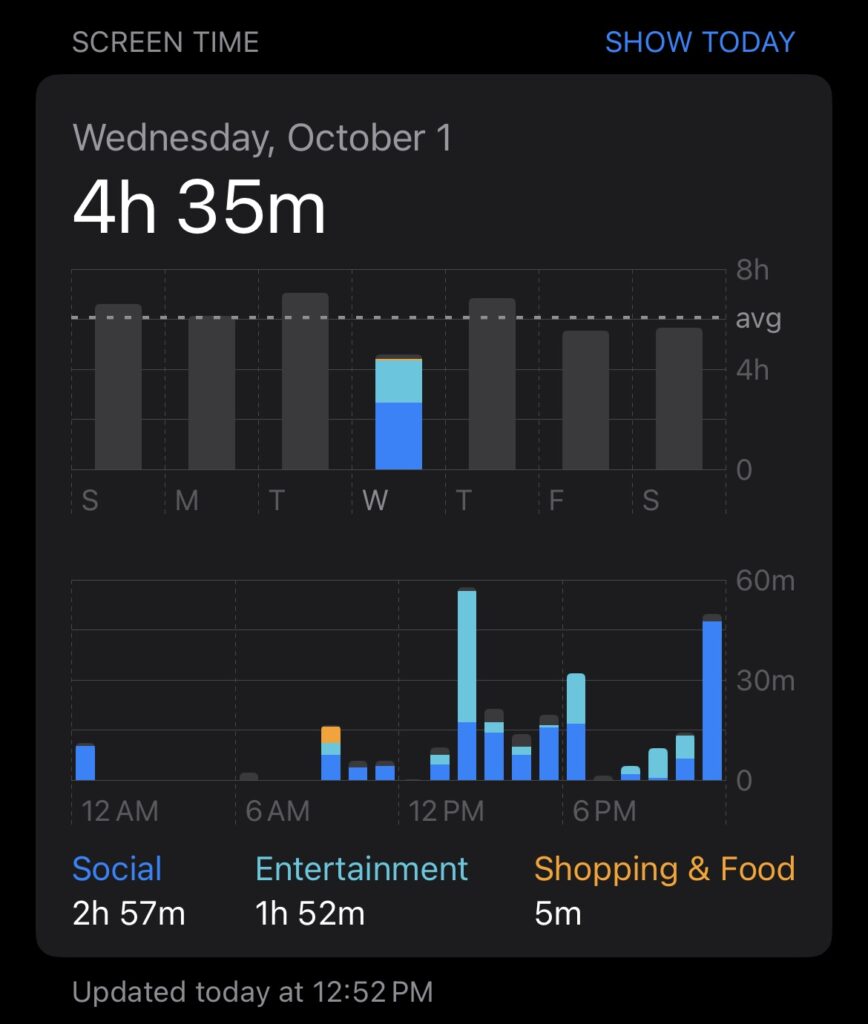This screenshot has width=868, height=1024.
Task: Show Thursday's screen time bar
Action: tap(492, 384)
